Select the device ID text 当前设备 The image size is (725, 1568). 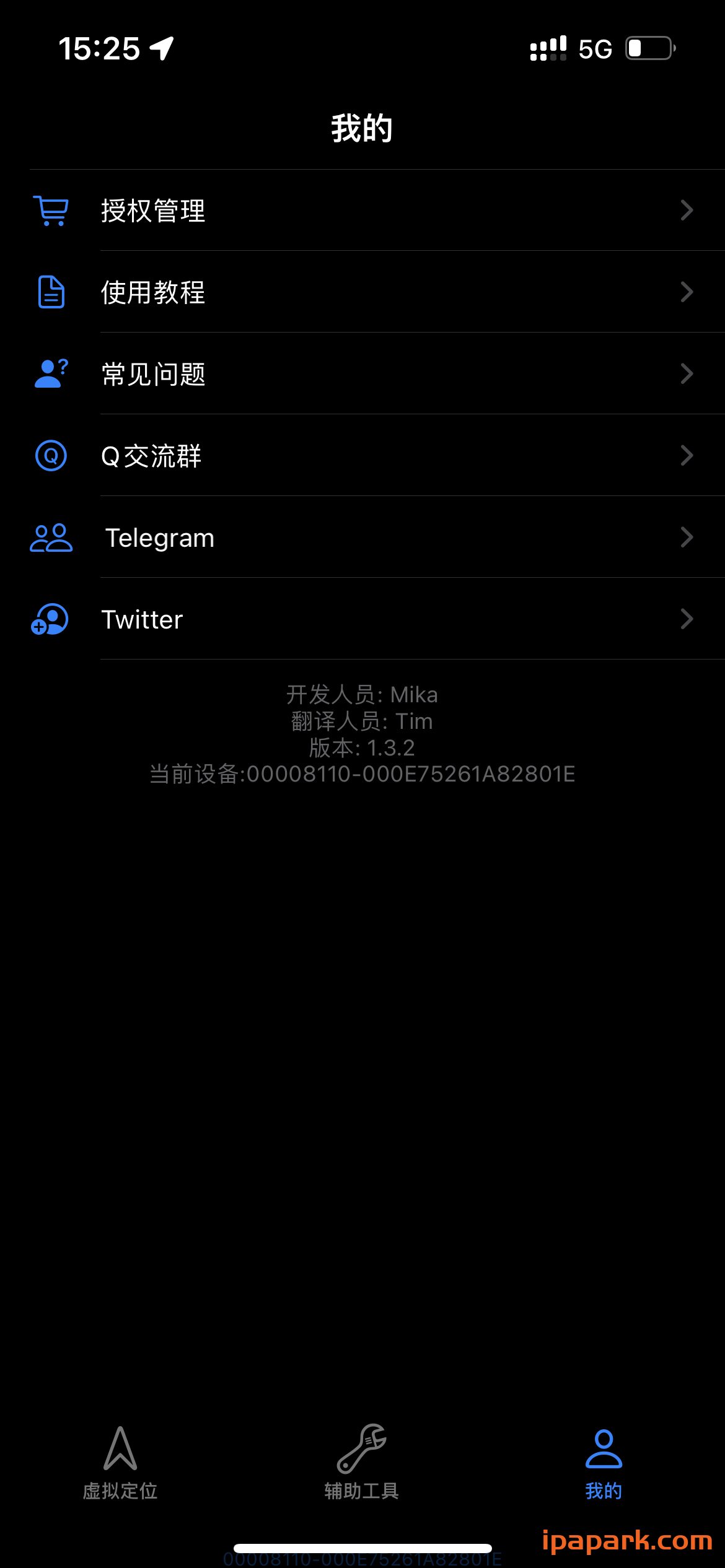362,774
